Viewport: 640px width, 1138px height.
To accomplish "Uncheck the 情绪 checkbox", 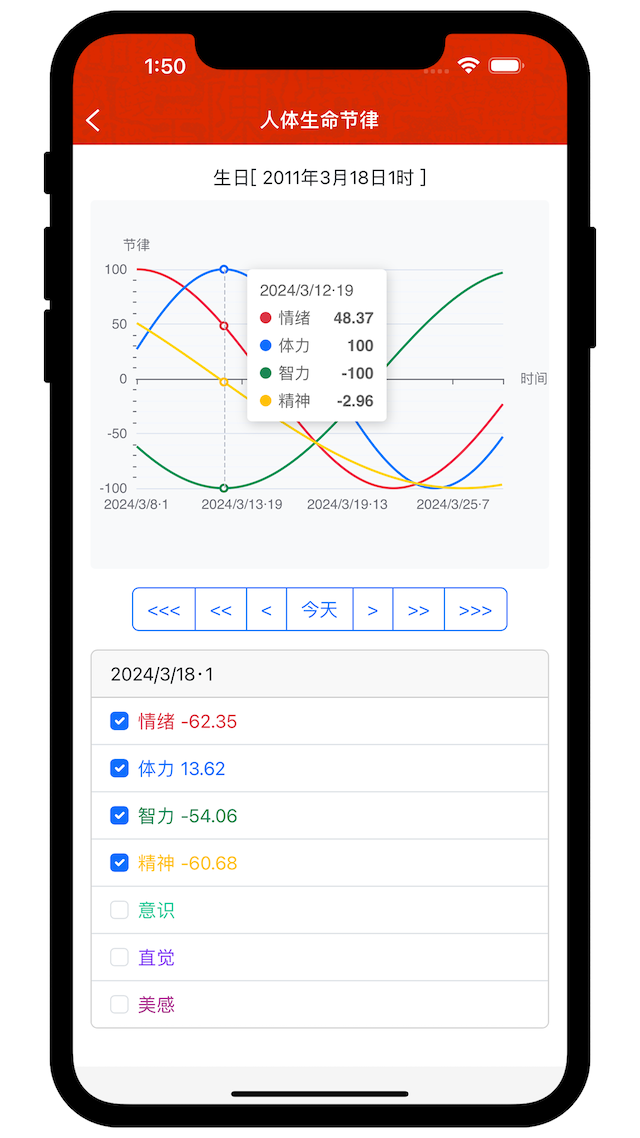I will tap(119, 721).
